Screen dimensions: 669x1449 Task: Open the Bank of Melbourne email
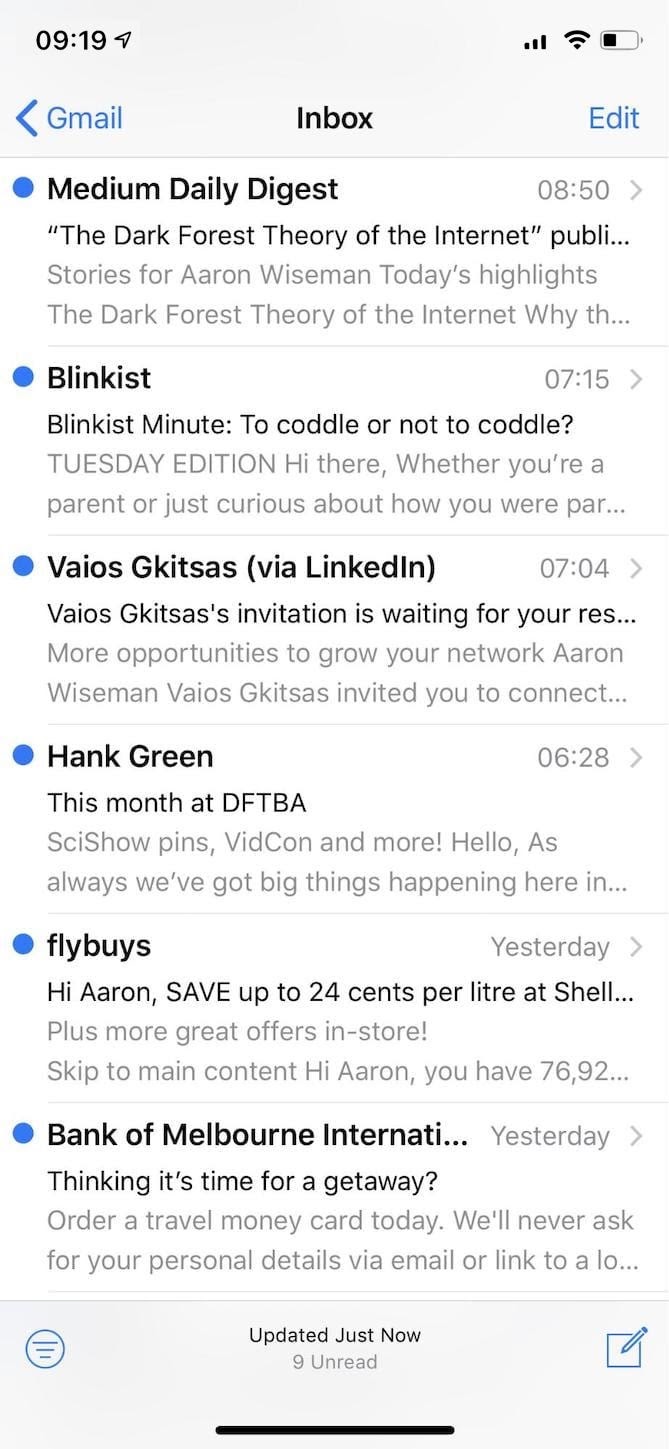click(334, 1197)
